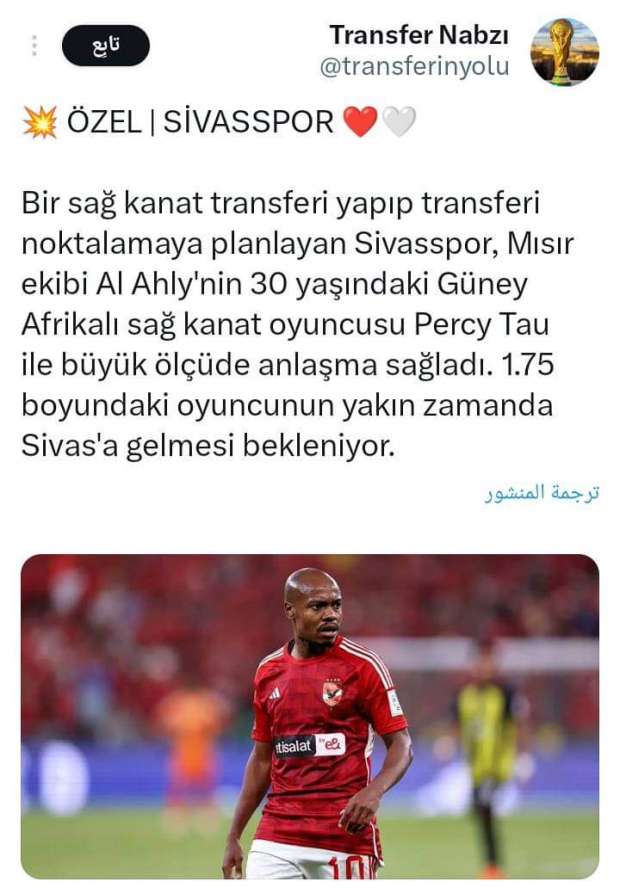Viewport: 620px width, 888px height.
Task: Open the @transferinyolu profile handle
Action: (415, 67)
